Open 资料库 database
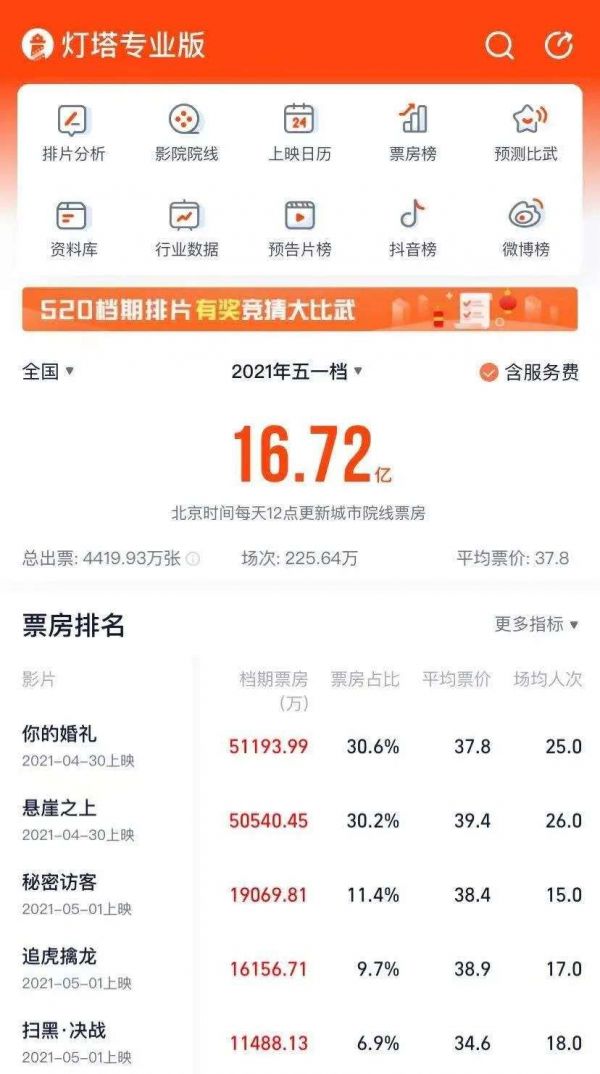 (x=73, y=228)
